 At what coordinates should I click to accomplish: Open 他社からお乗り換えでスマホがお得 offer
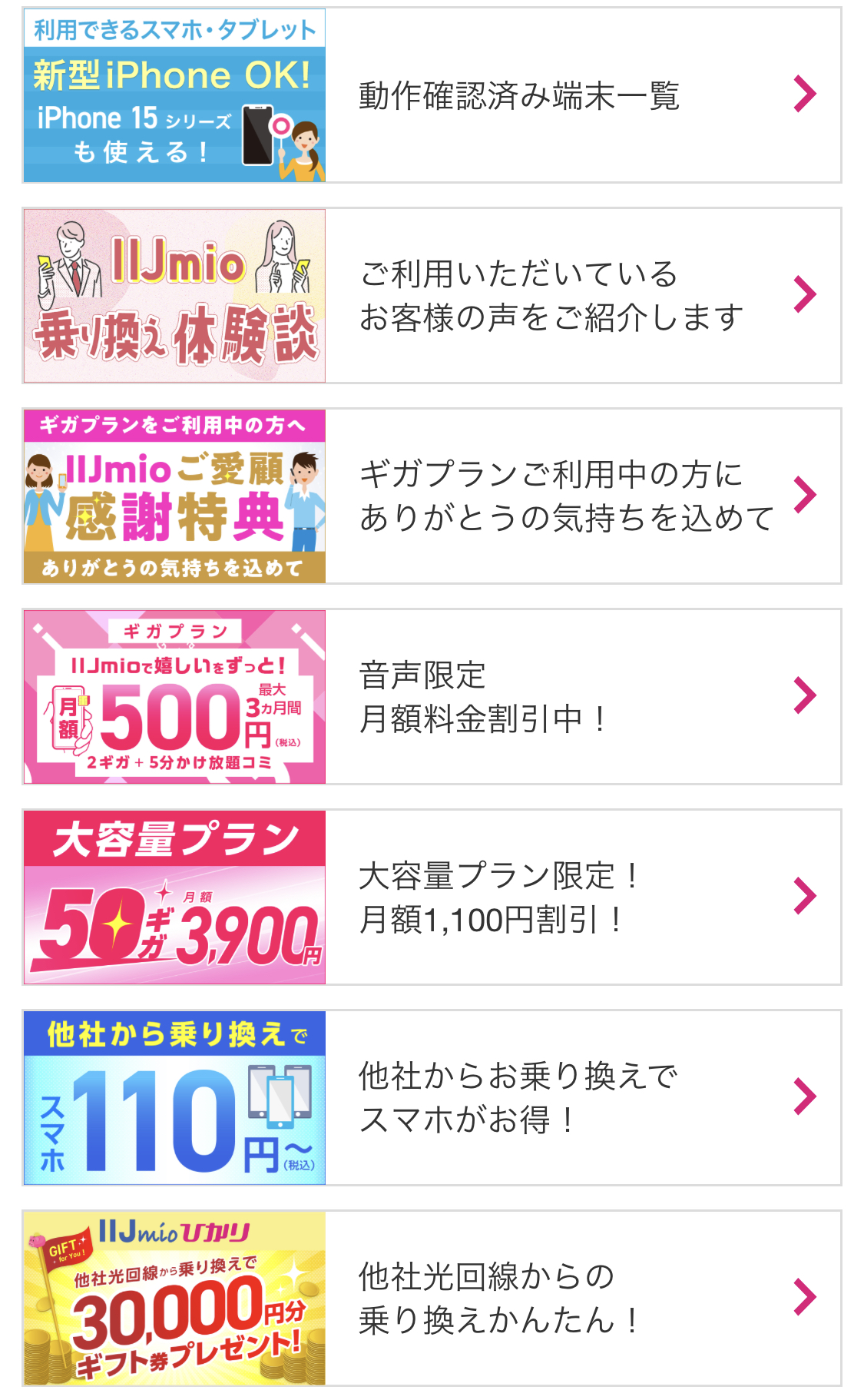518,1098
